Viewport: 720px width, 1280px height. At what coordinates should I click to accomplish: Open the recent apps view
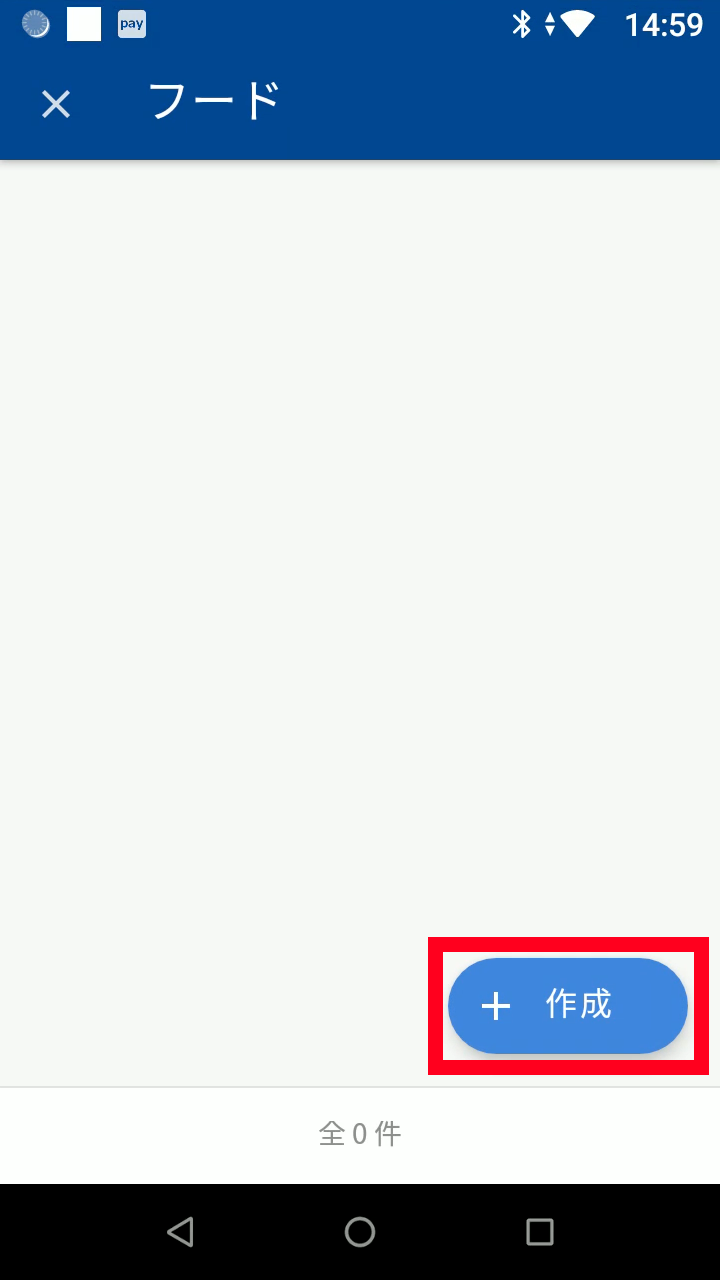[x=540, y=1232]
